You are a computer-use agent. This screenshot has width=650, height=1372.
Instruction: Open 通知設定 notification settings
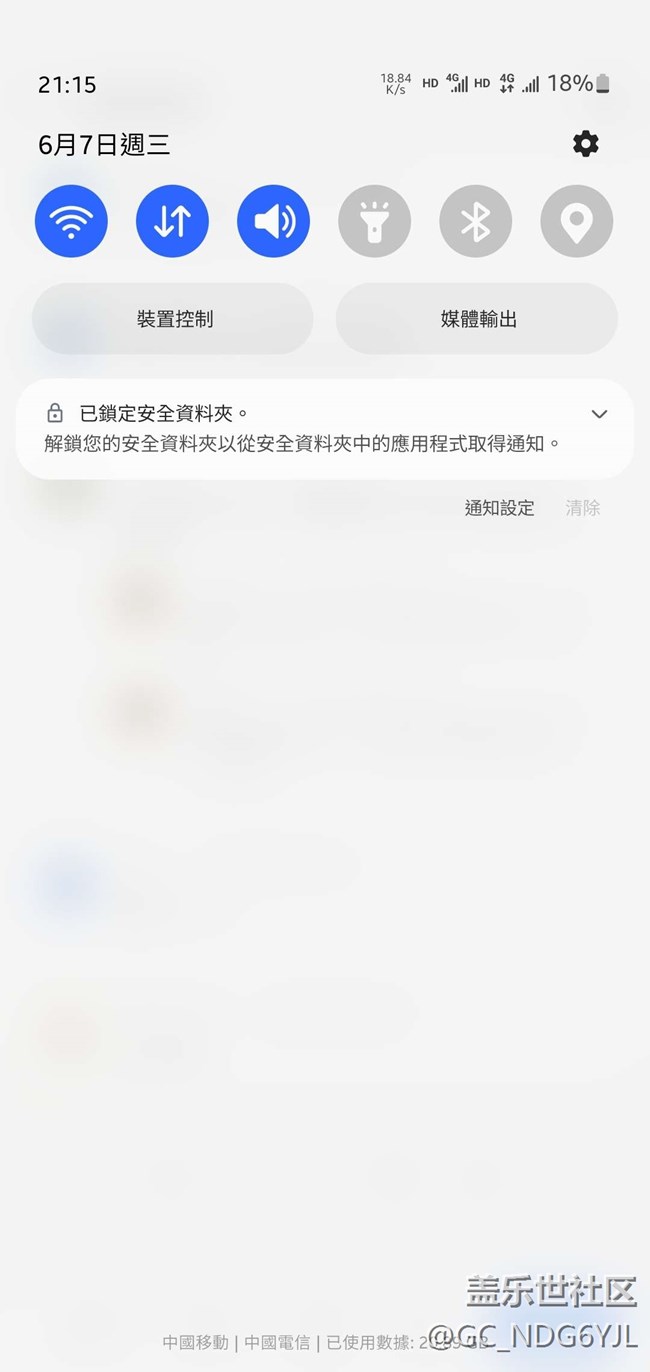coord(499,508)
